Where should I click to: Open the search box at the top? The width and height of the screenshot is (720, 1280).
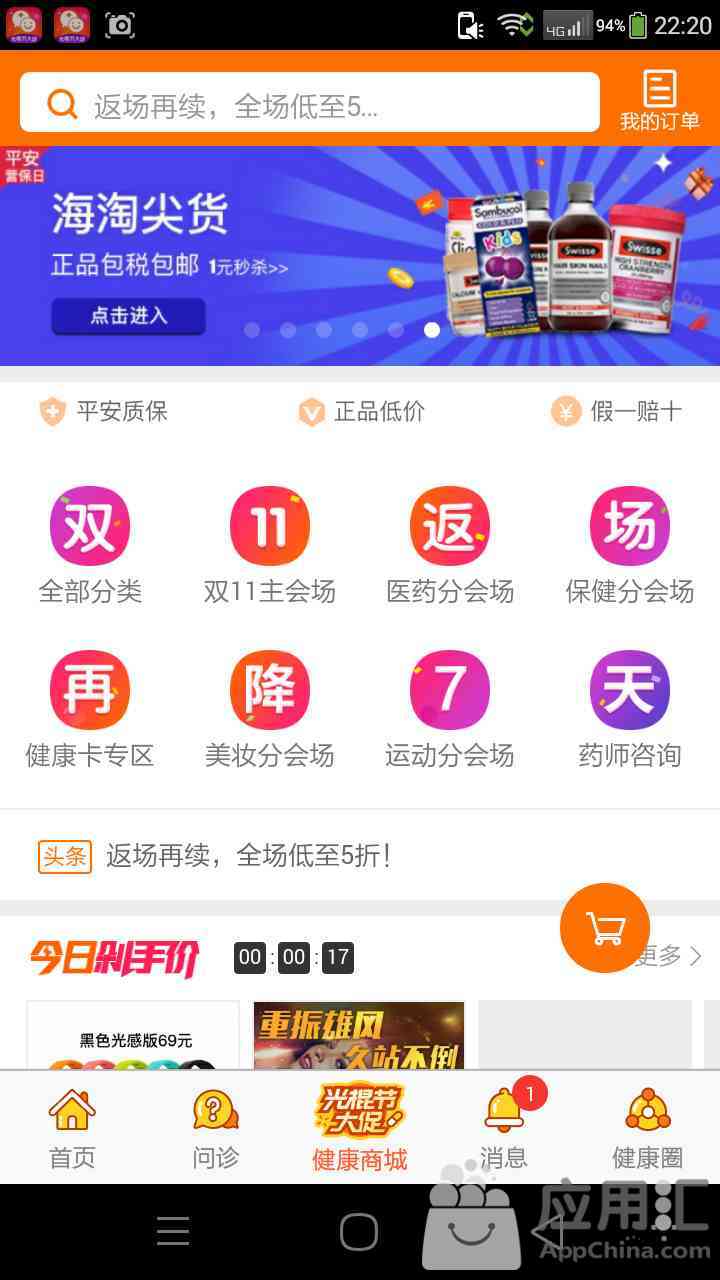[x=310, y=103]
